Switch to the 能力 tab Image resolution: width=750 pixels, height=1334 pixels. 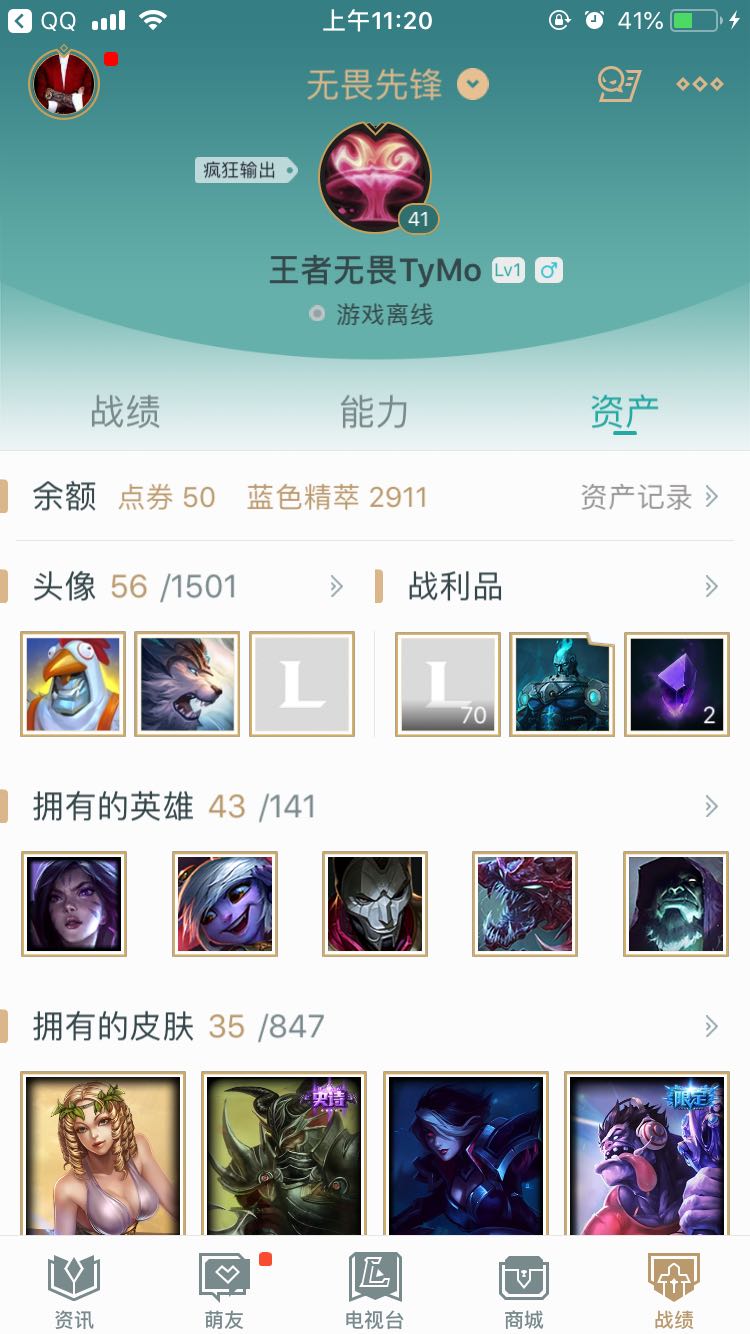pos(374,412)
